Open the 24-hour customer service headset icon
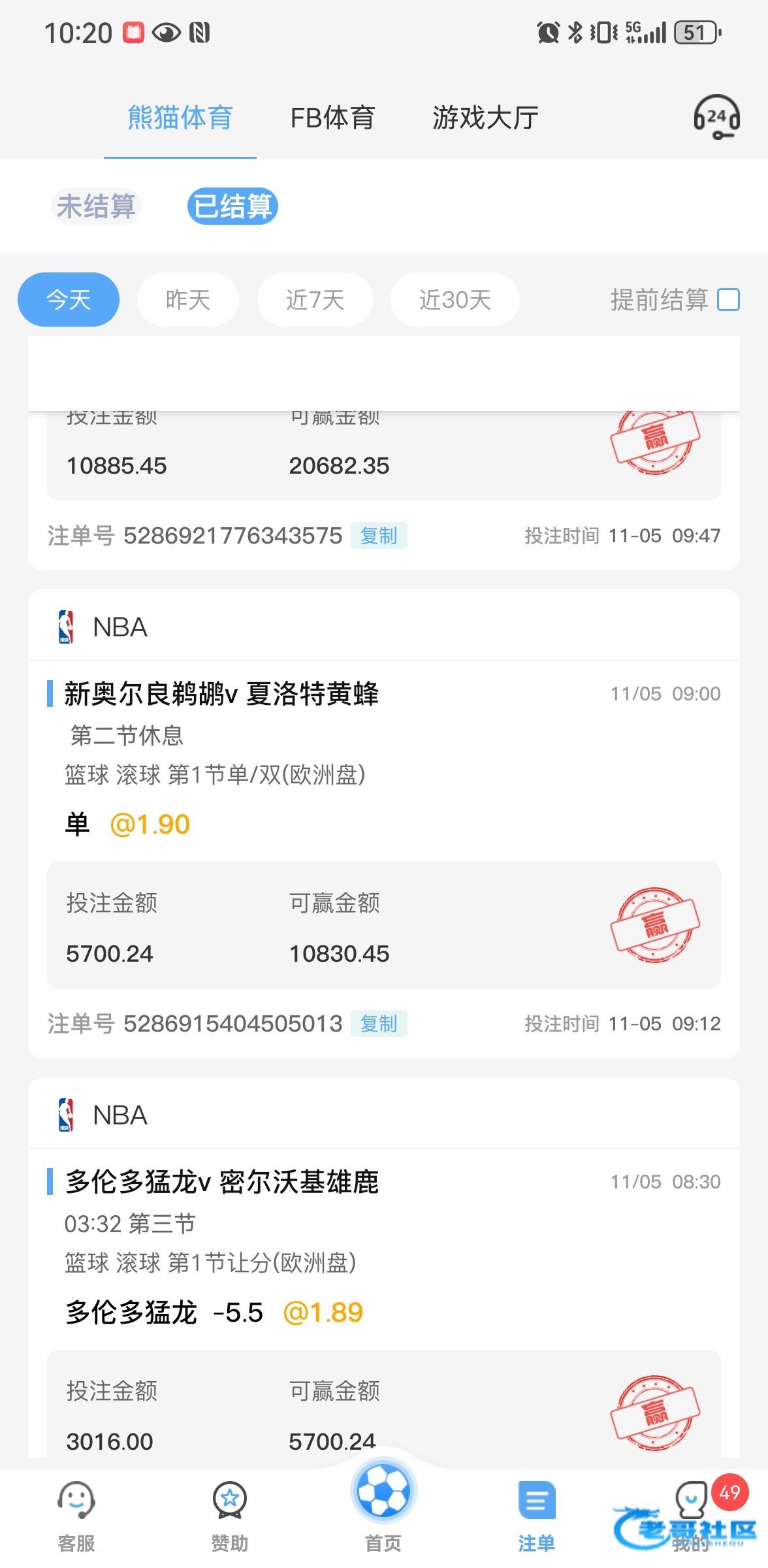This screenshot has width=768, height=1568. pos(716,118)
